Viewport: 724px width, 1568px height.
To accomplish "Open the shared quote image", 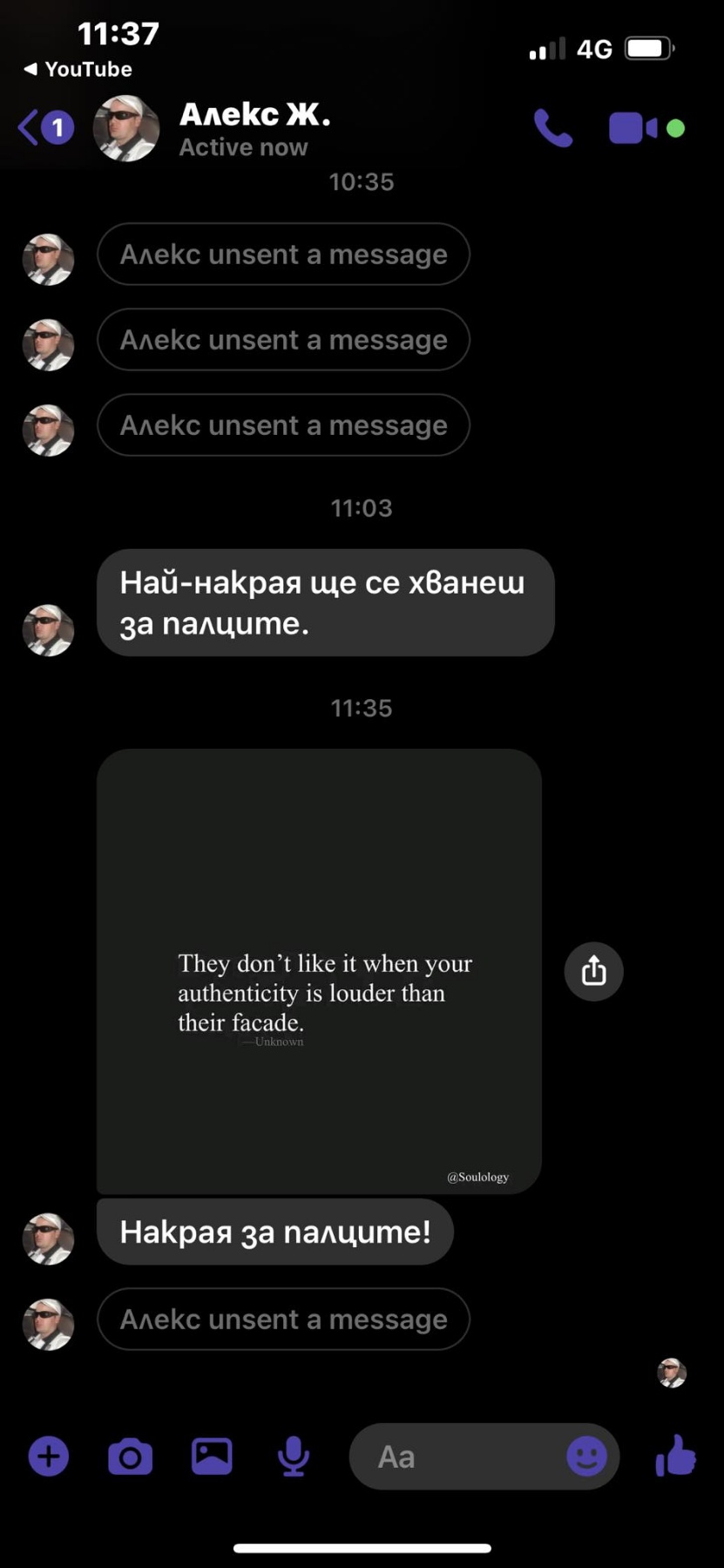I will pos(319,971).
